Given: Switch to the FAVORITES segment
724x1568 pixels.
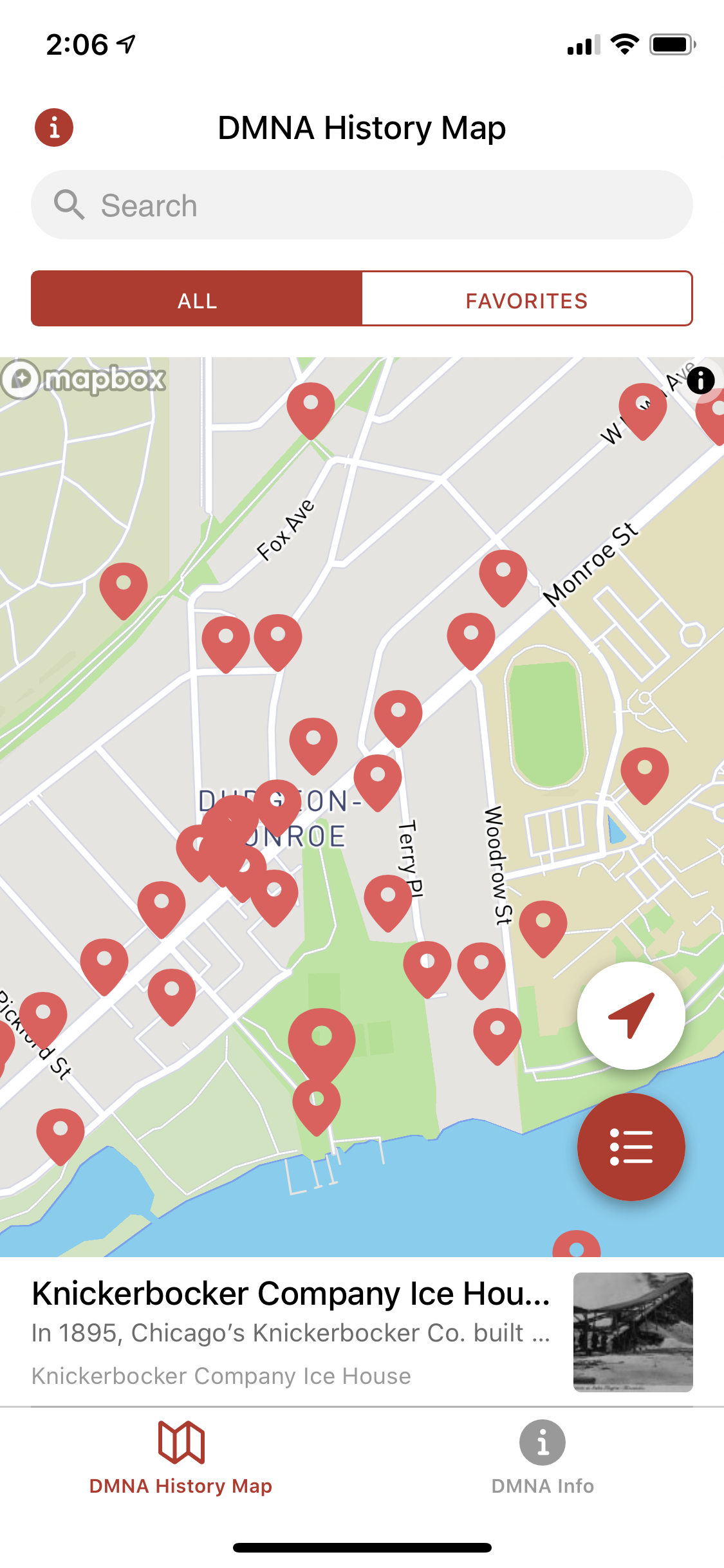Looking at the screenshot, I should (x=527, y=300).
